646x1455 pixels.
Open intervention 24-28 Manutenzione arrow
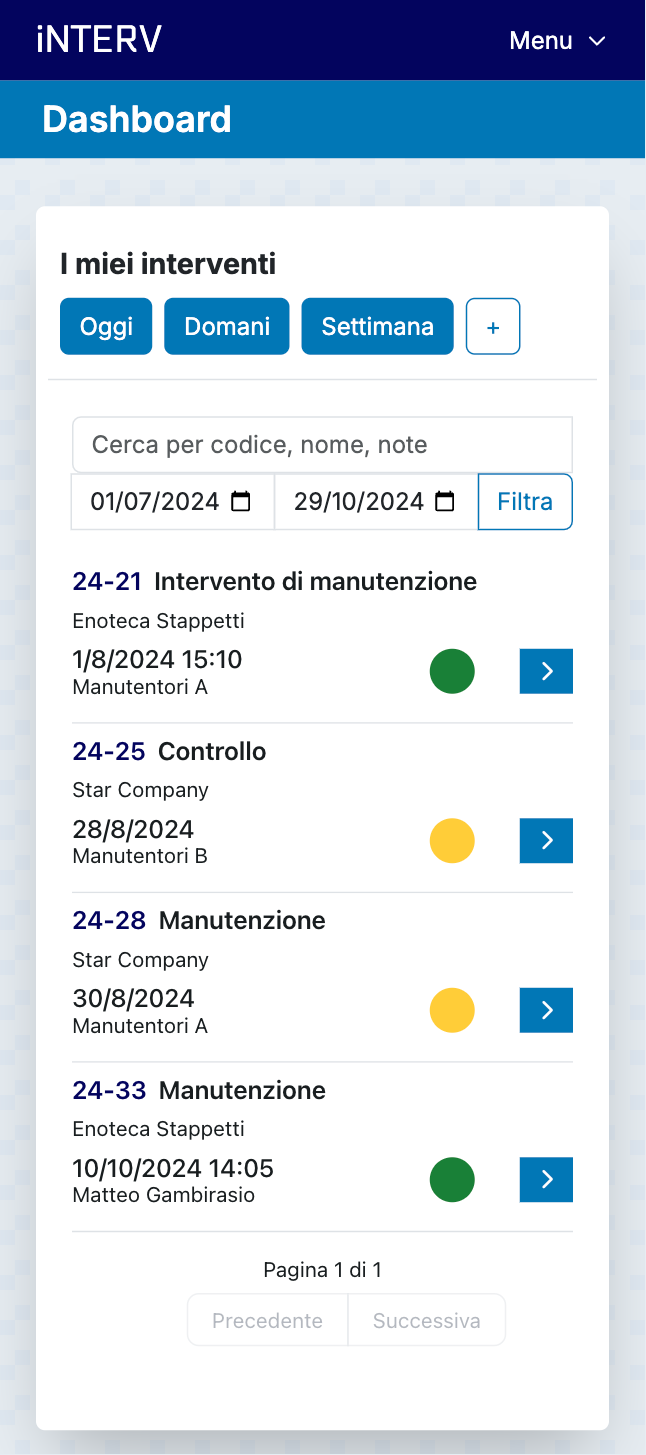click(546, 1010)
